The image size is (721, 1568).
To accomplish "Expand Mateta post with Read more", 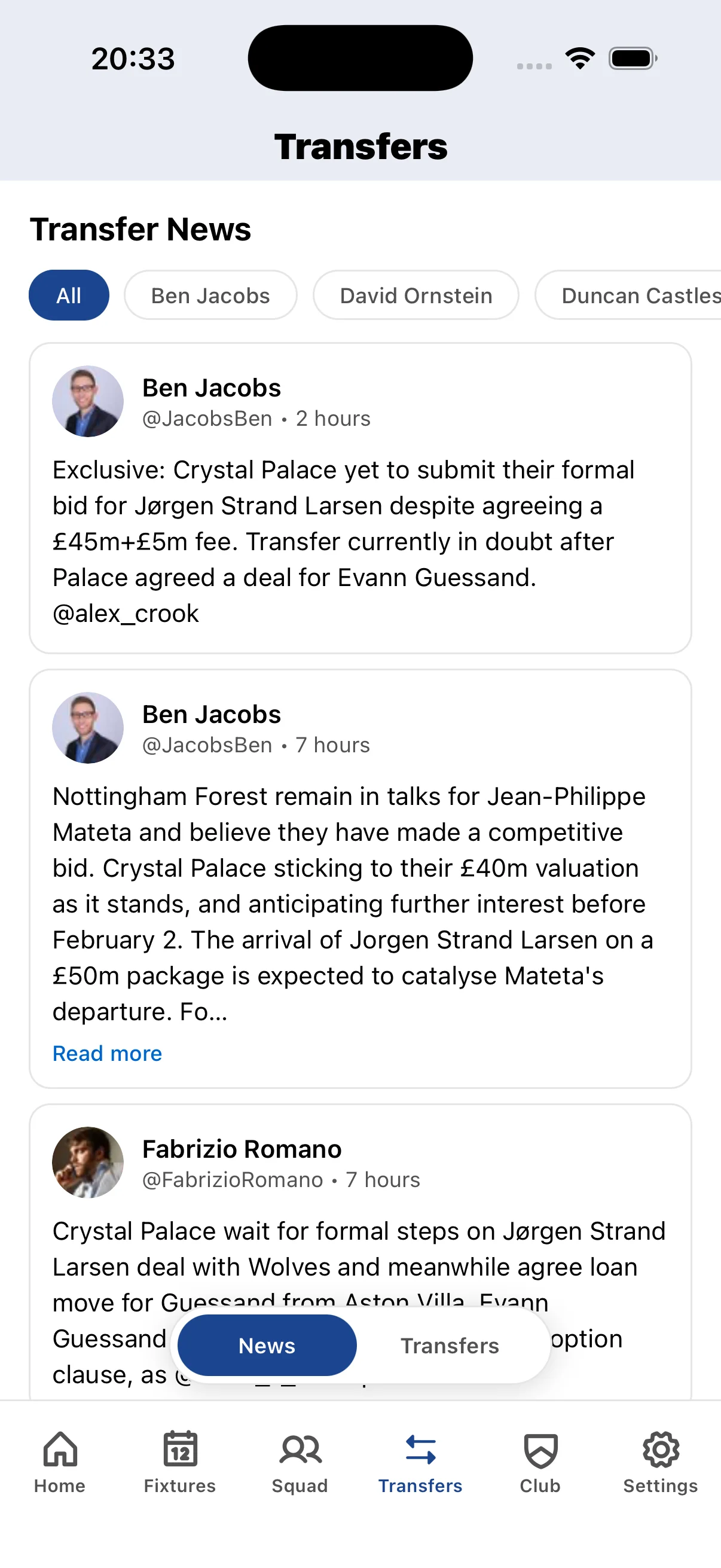I will click(x=107, y=1053).
